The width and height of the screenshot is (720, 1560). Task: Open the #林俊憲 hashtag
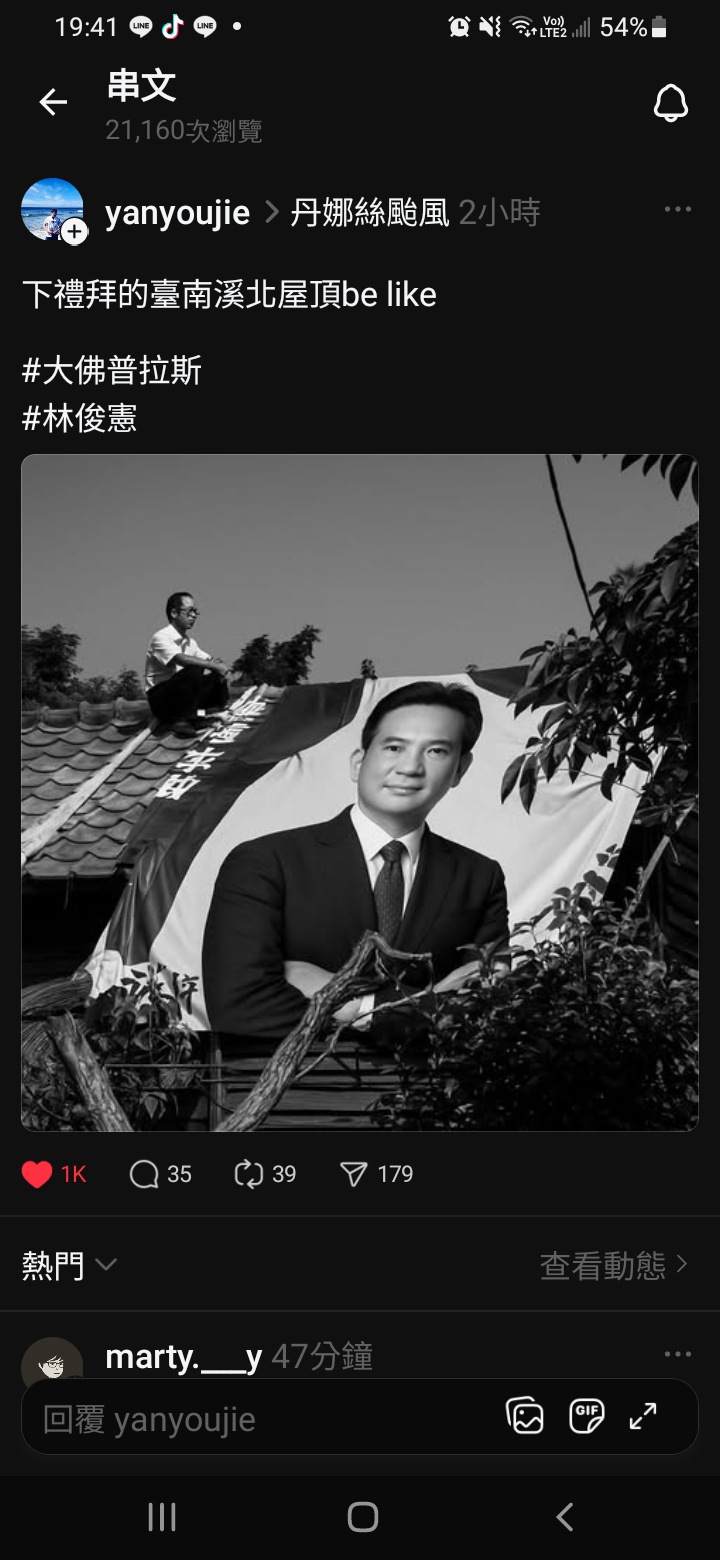coord(80,418)
